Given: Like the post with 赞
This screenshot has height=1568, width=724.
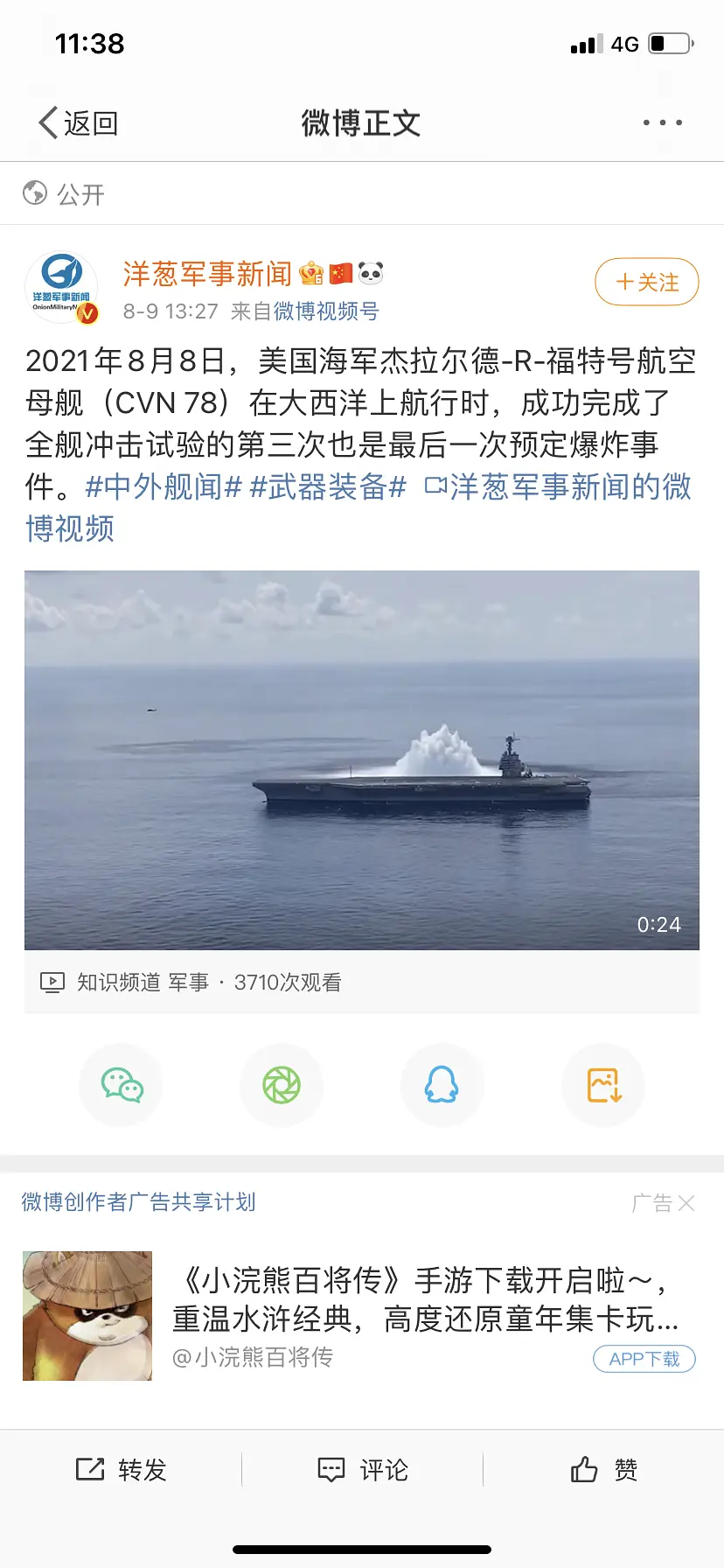Looking at the screenshot, I should tap(603, 1469).
